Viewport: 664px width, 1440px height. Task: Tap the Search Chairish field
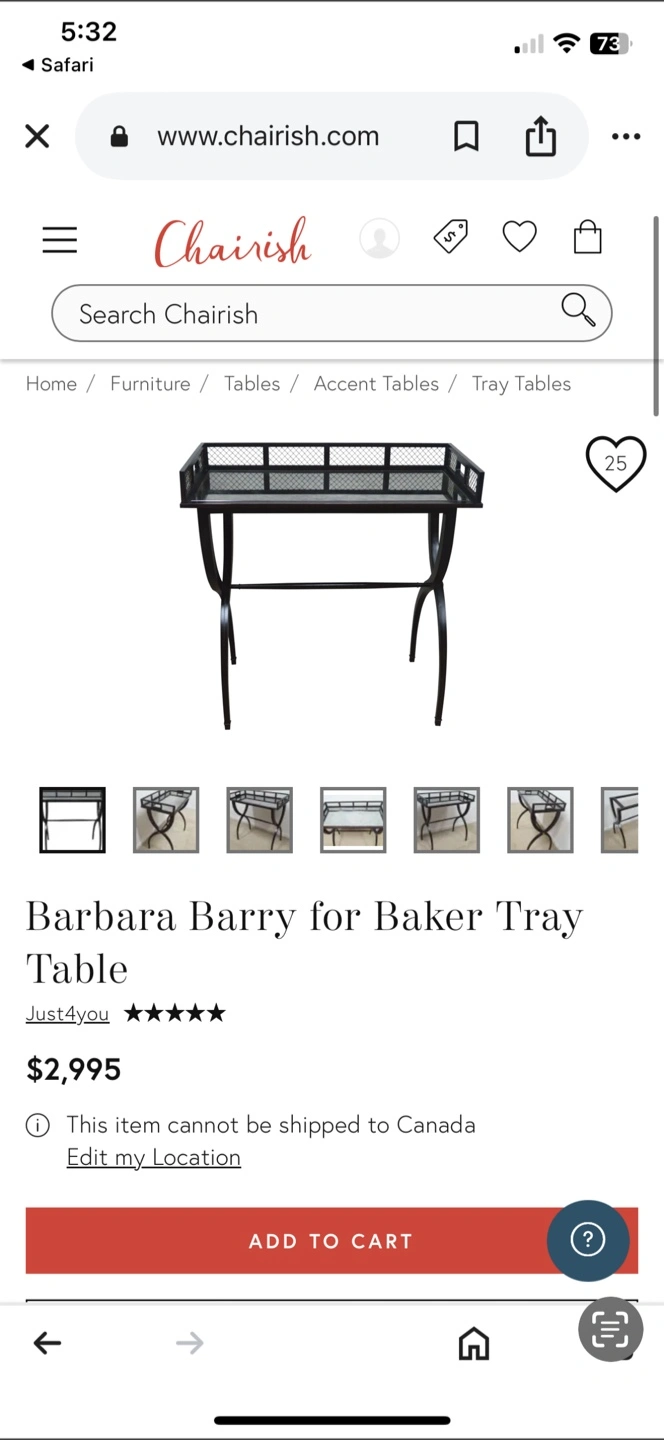click(331, 313)
